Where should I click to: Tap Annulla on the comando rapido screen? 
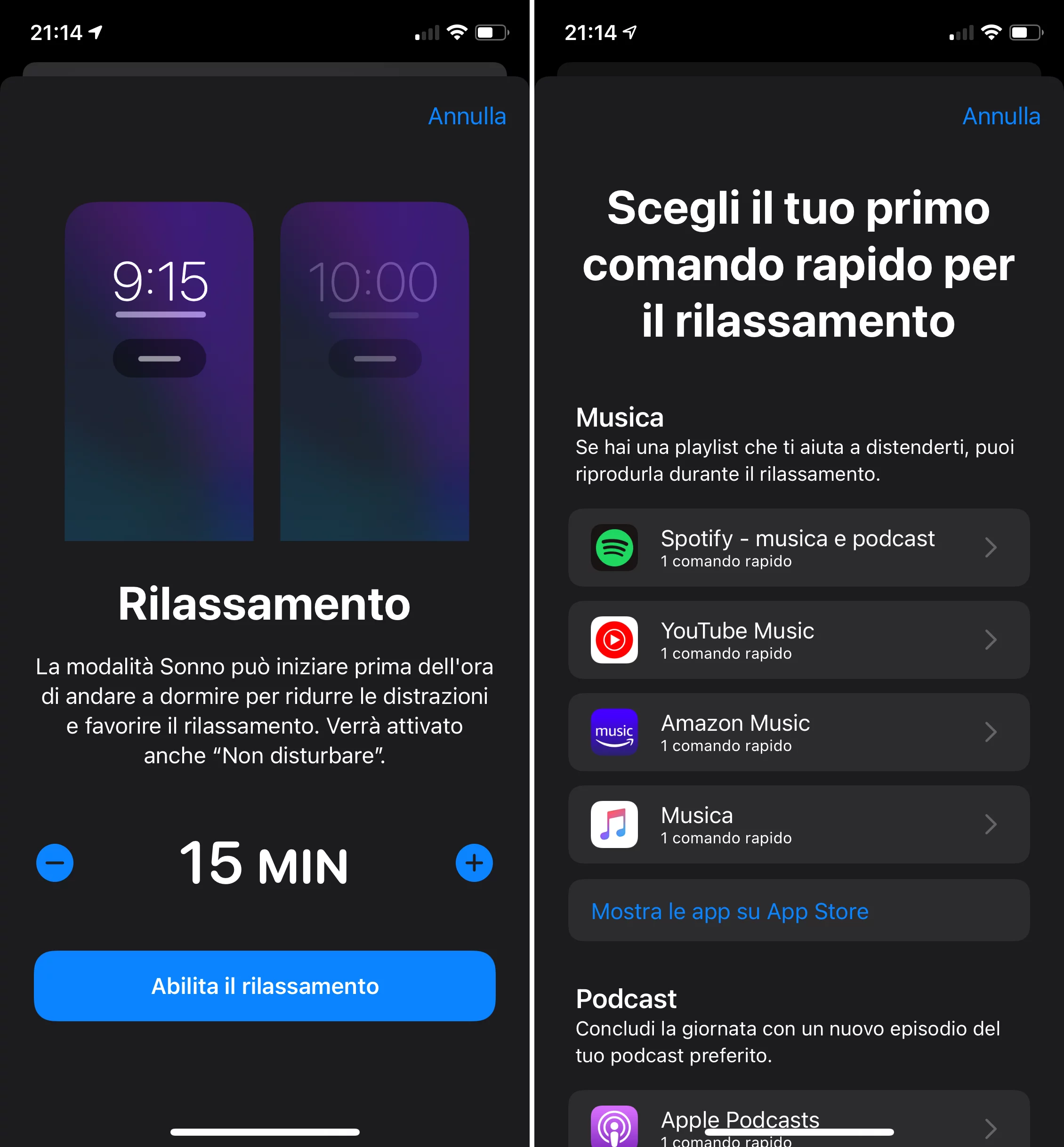1000,116
